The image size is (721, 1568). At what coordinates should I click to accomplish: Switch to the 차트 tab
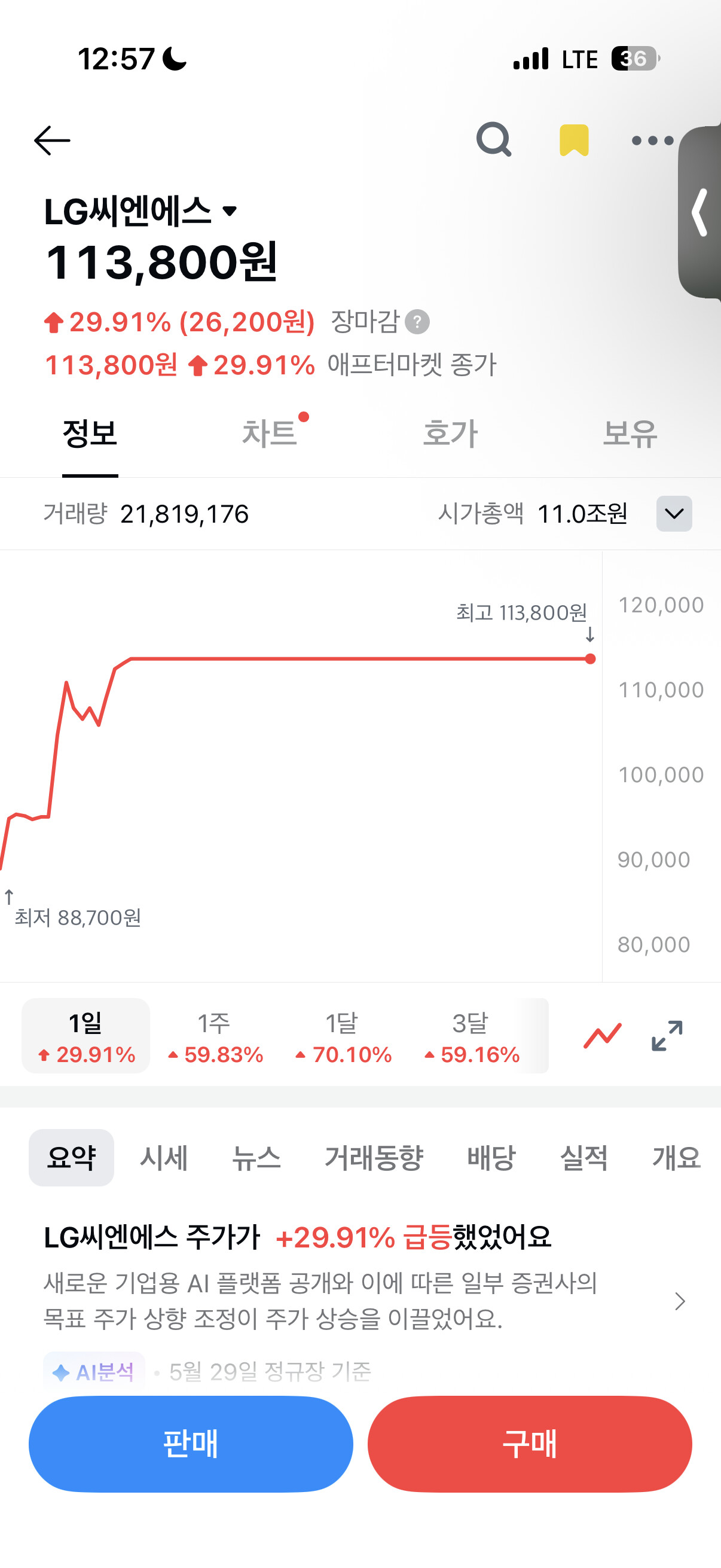click(x=270, y=434)
